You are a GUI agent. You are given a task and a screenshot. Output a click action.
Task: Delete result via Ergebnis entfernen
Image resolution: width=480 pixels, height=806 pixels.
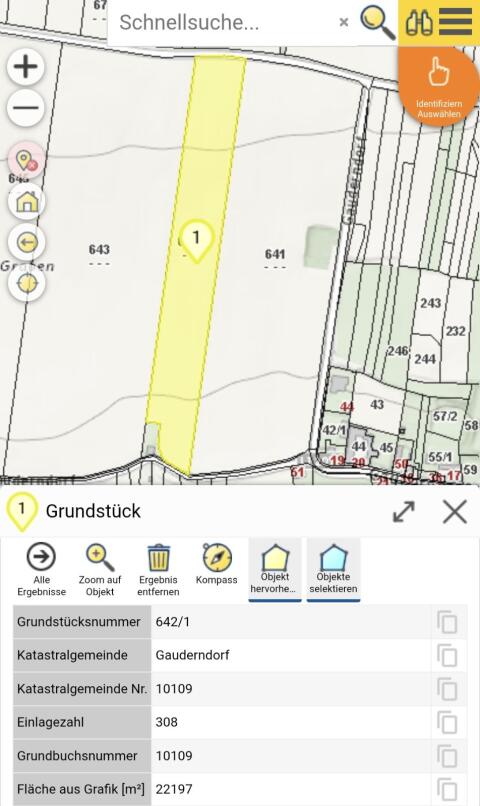click(158, 570)
